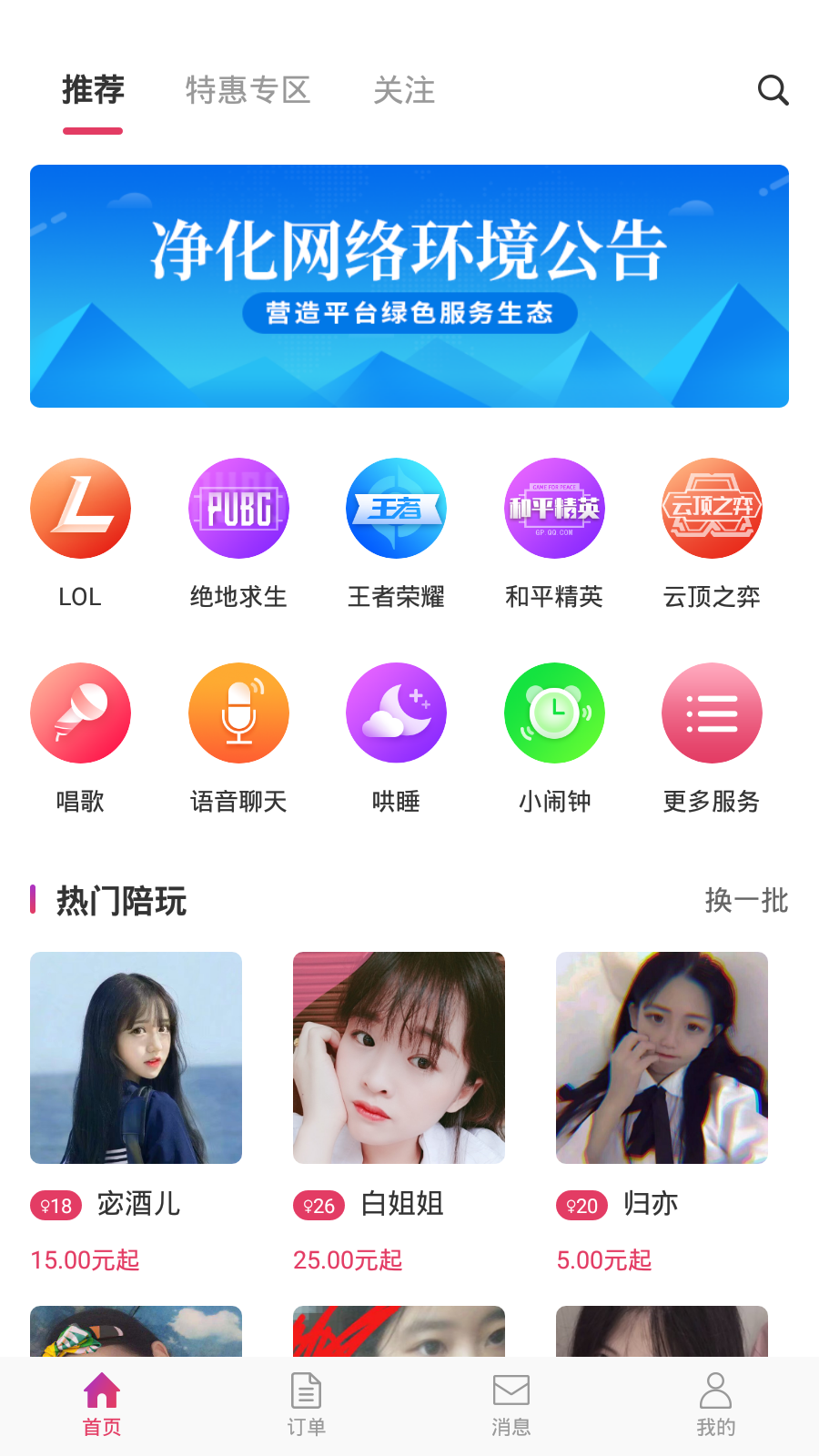Viewport: 819px width, 1456px height.
Task: Open 宓酒儿's profile card
Action: 136,1057
